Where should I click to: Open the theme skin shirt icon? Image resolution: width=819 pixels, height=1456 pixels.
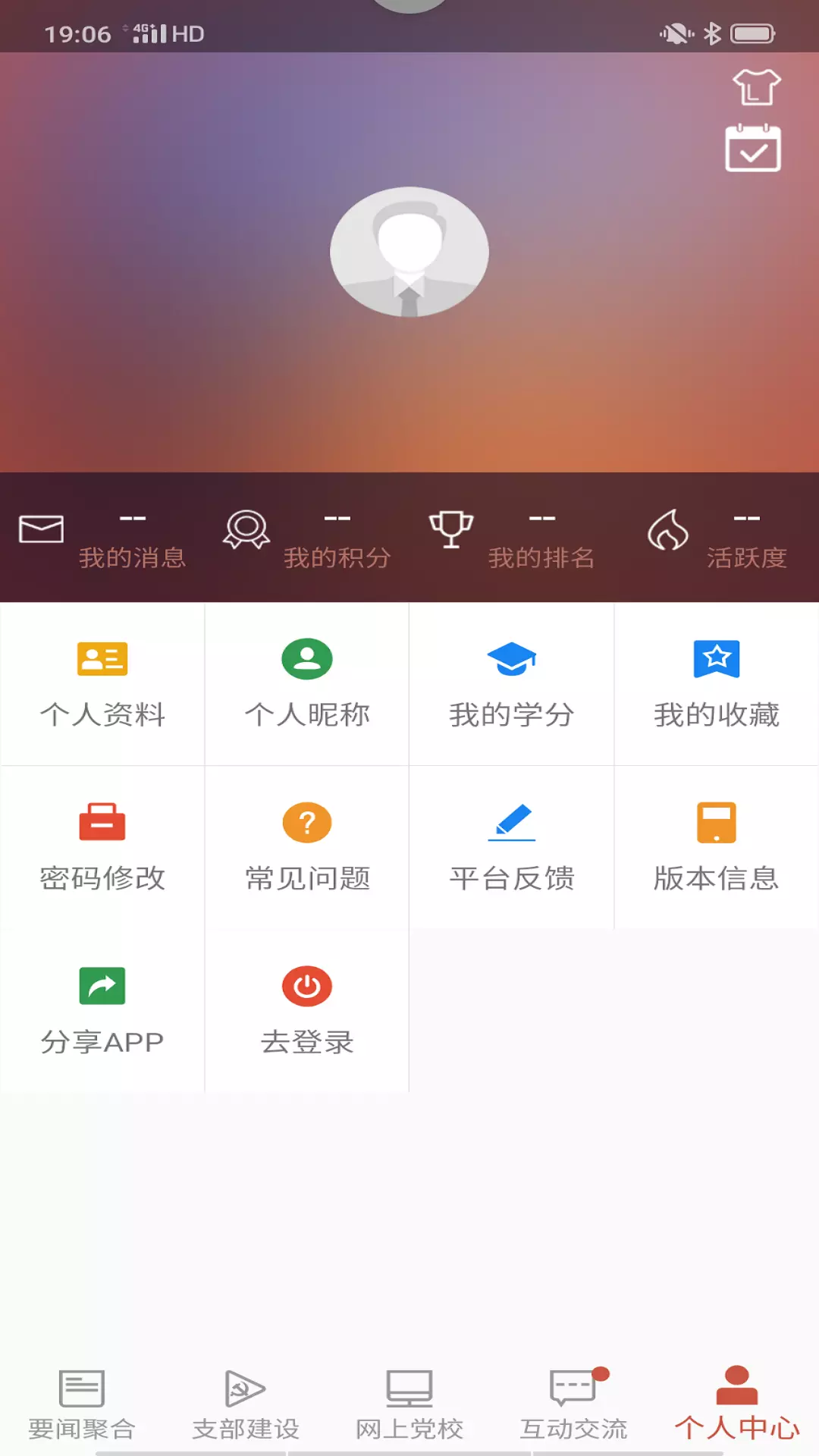[756, 86]
